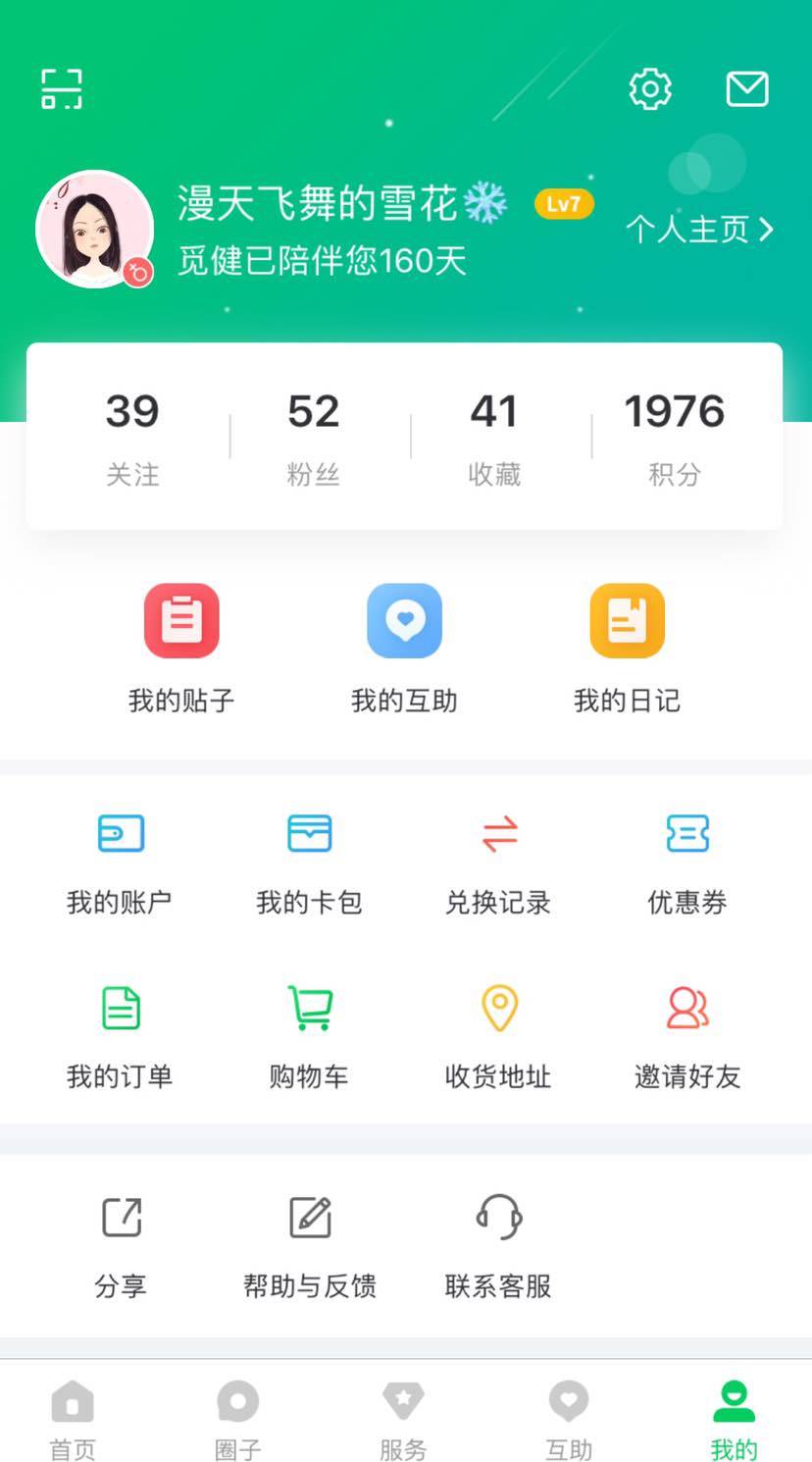Open the settings gear

point(649,89)
